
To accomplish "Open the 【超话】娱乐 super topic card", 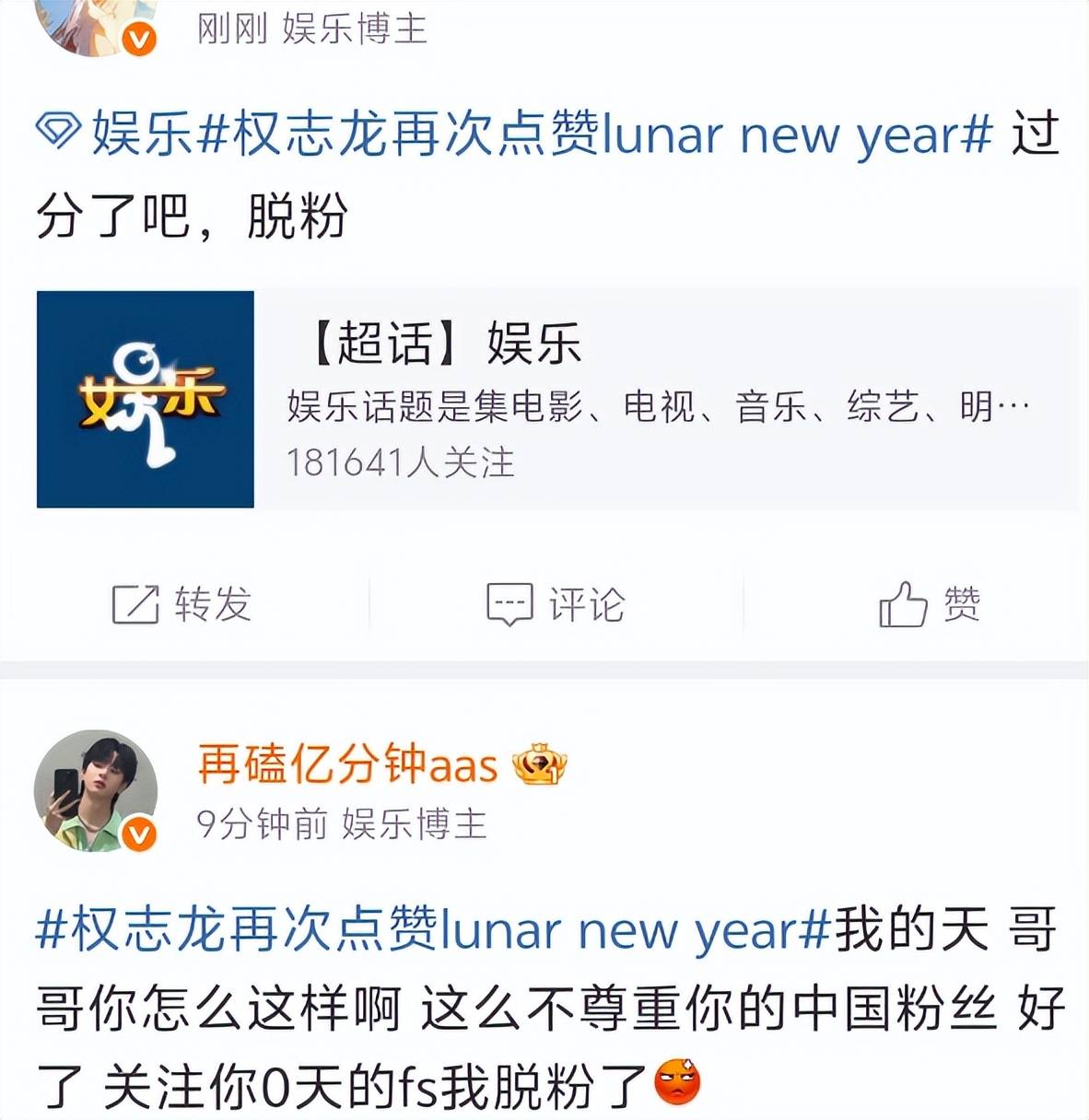I will [x=556, y=399].
